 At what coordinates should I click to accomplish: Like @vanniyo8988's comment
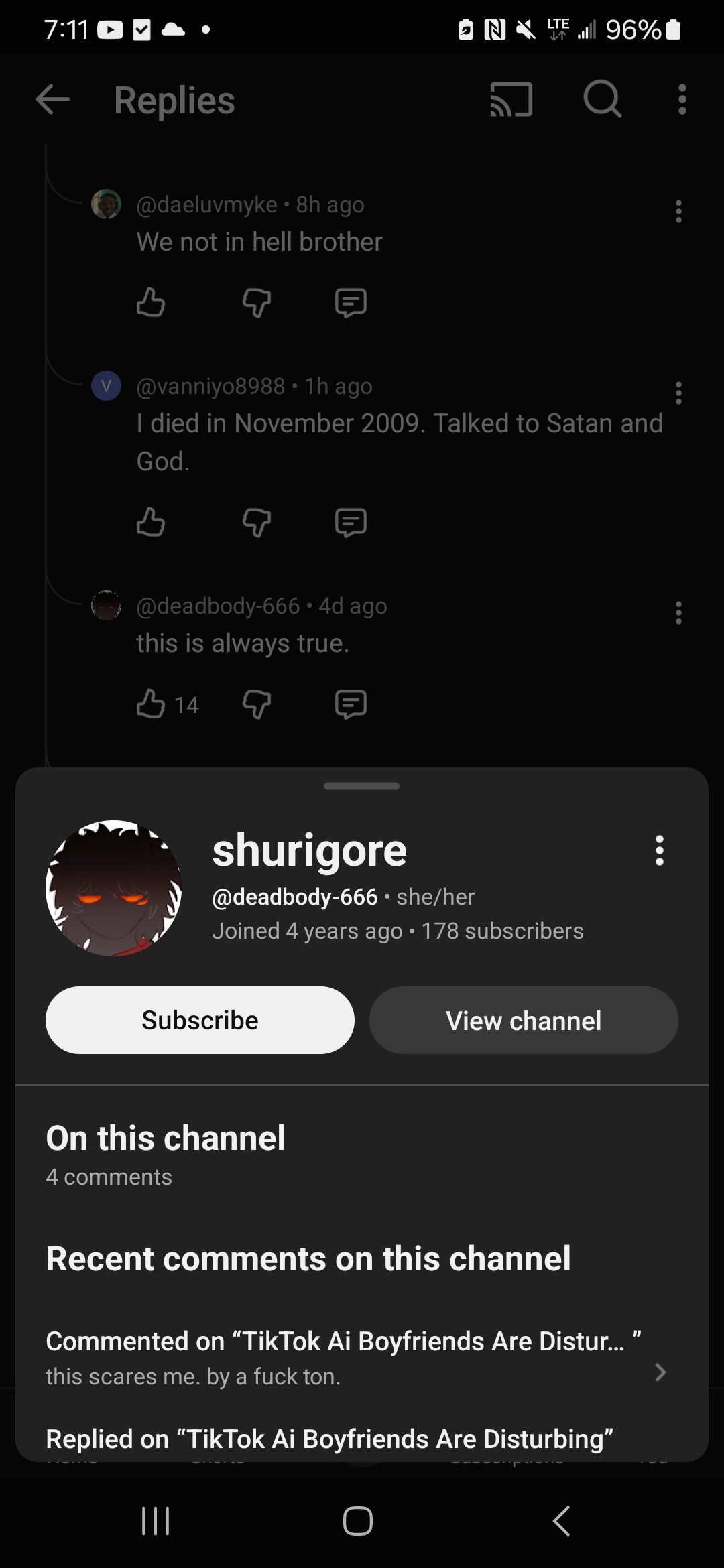(151, 522)
